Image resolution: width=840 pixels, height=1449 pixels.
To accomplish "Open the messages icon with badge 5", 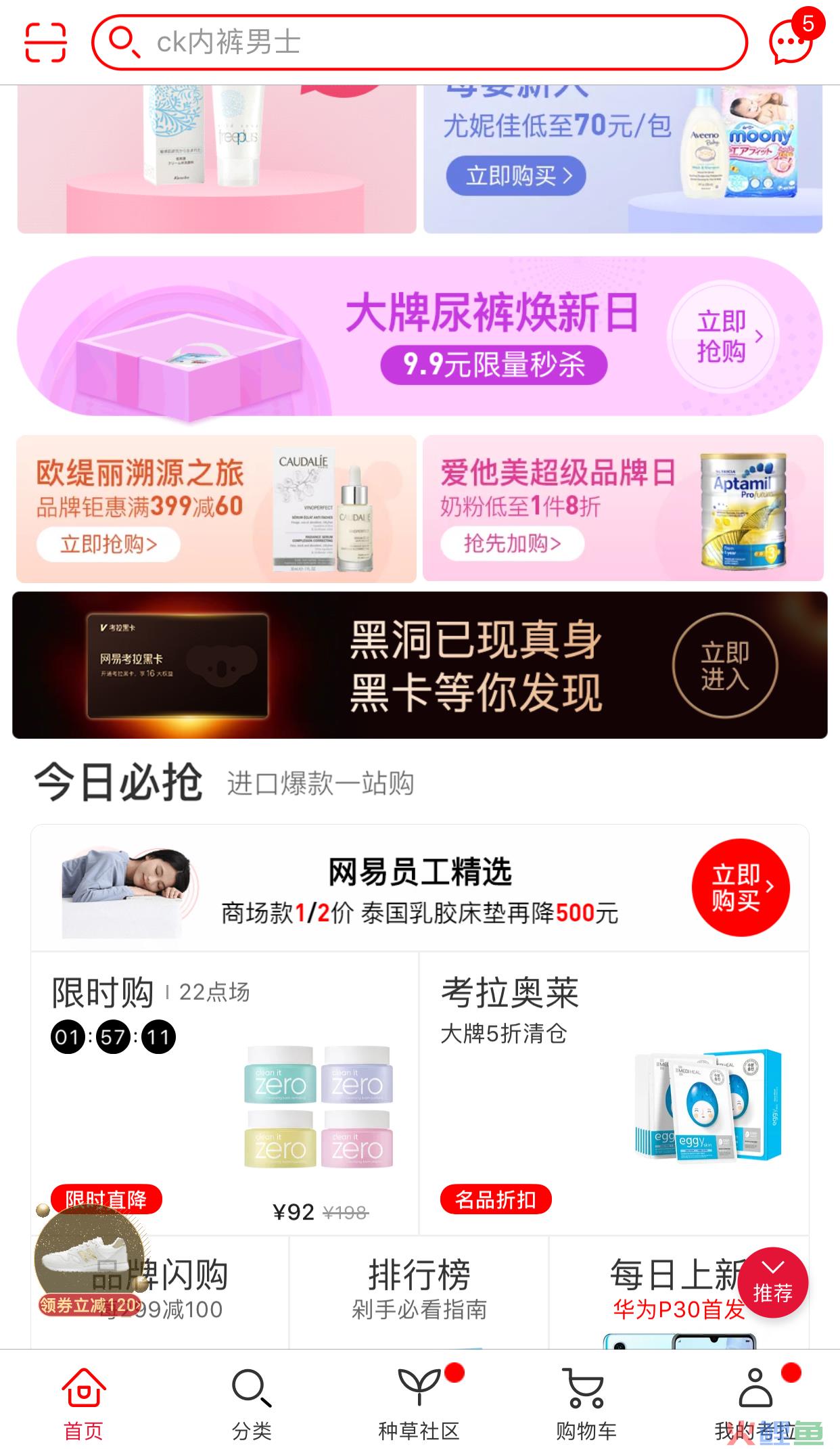I will click(791, 42).
